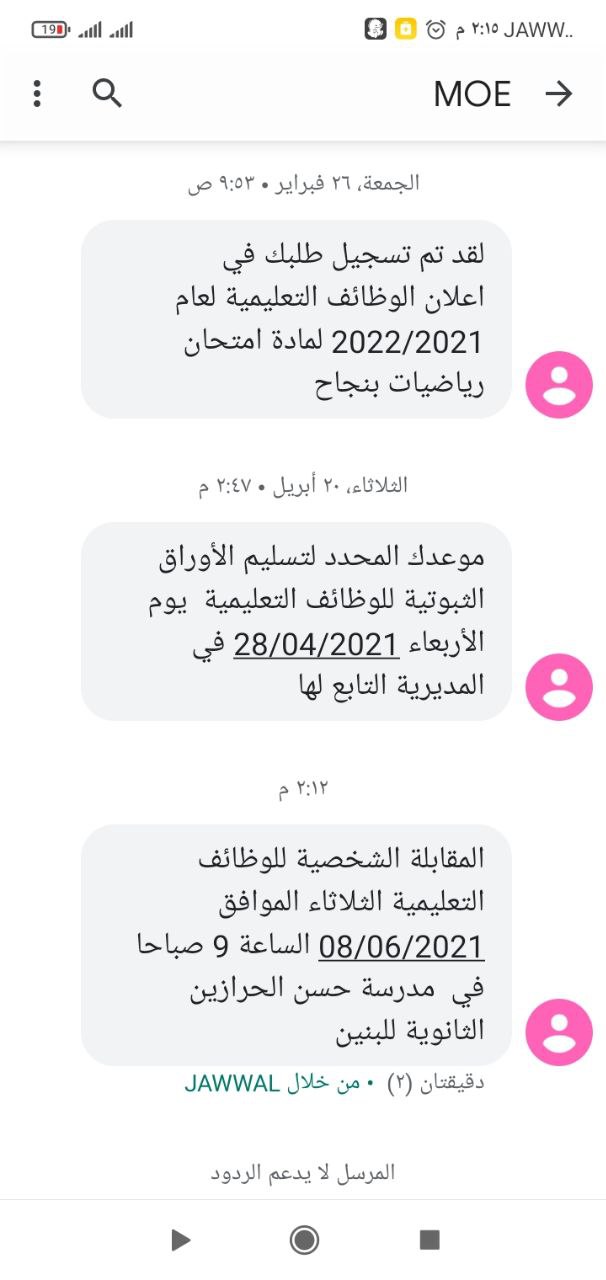Open contact avatar beside the 28/04/2021 message

(x=559, y=687)
